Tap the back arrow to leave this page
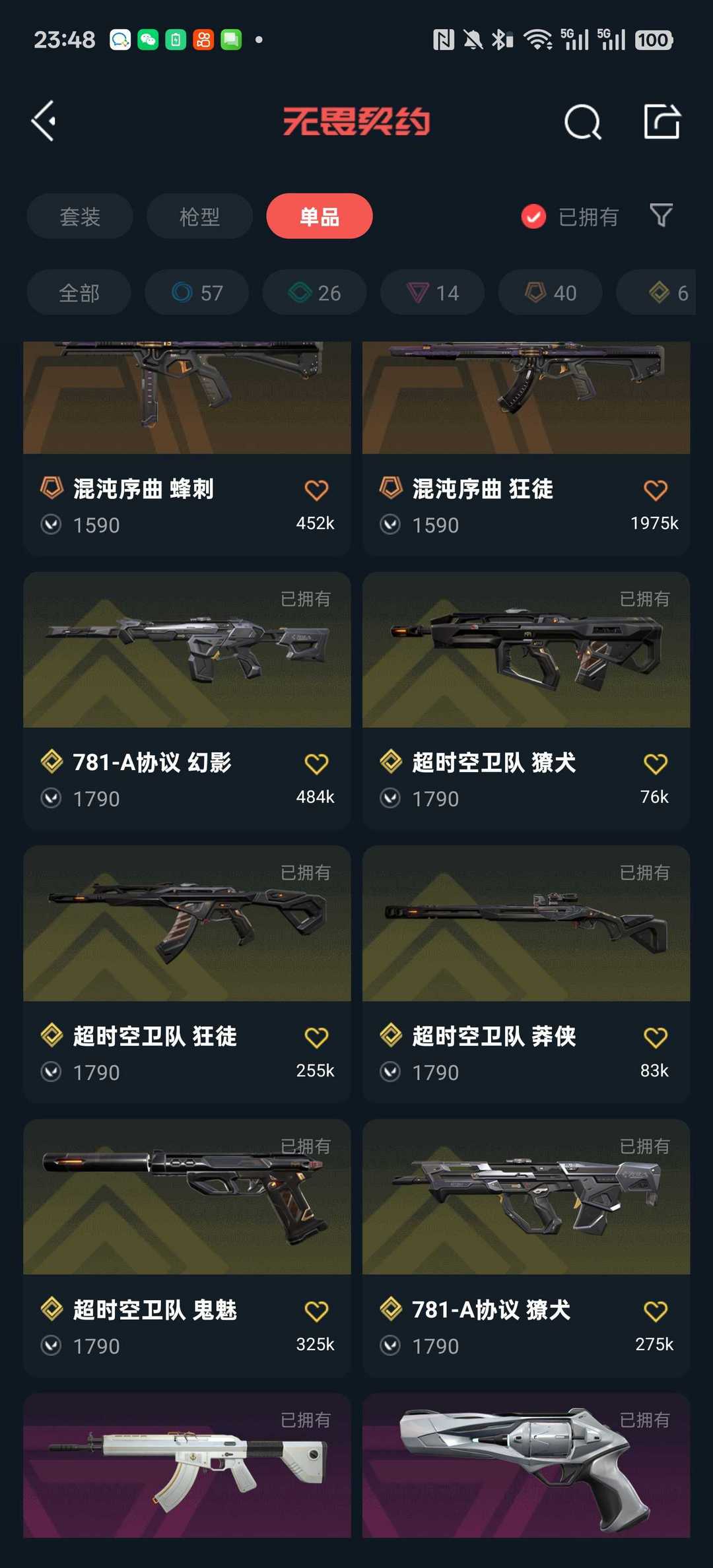The width and height of the screenshot is (713, 1568). coord(44,121)
